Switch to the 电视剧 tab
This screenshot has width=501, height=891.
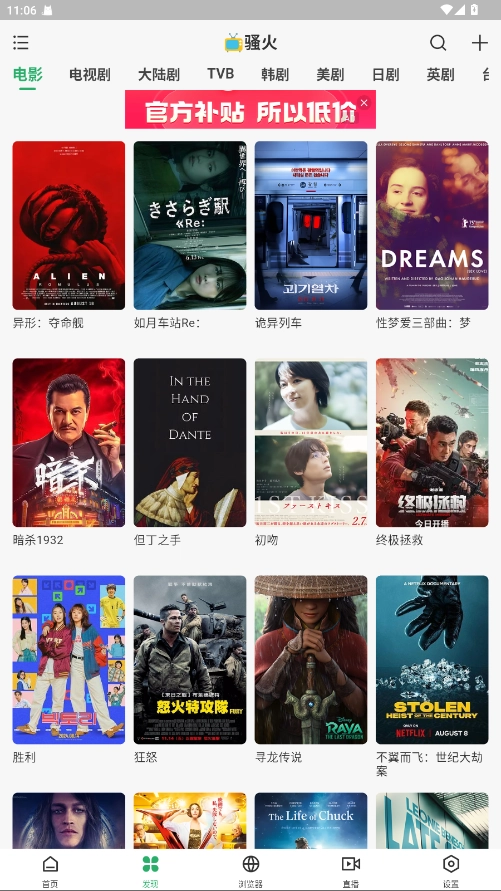(90, 74)
